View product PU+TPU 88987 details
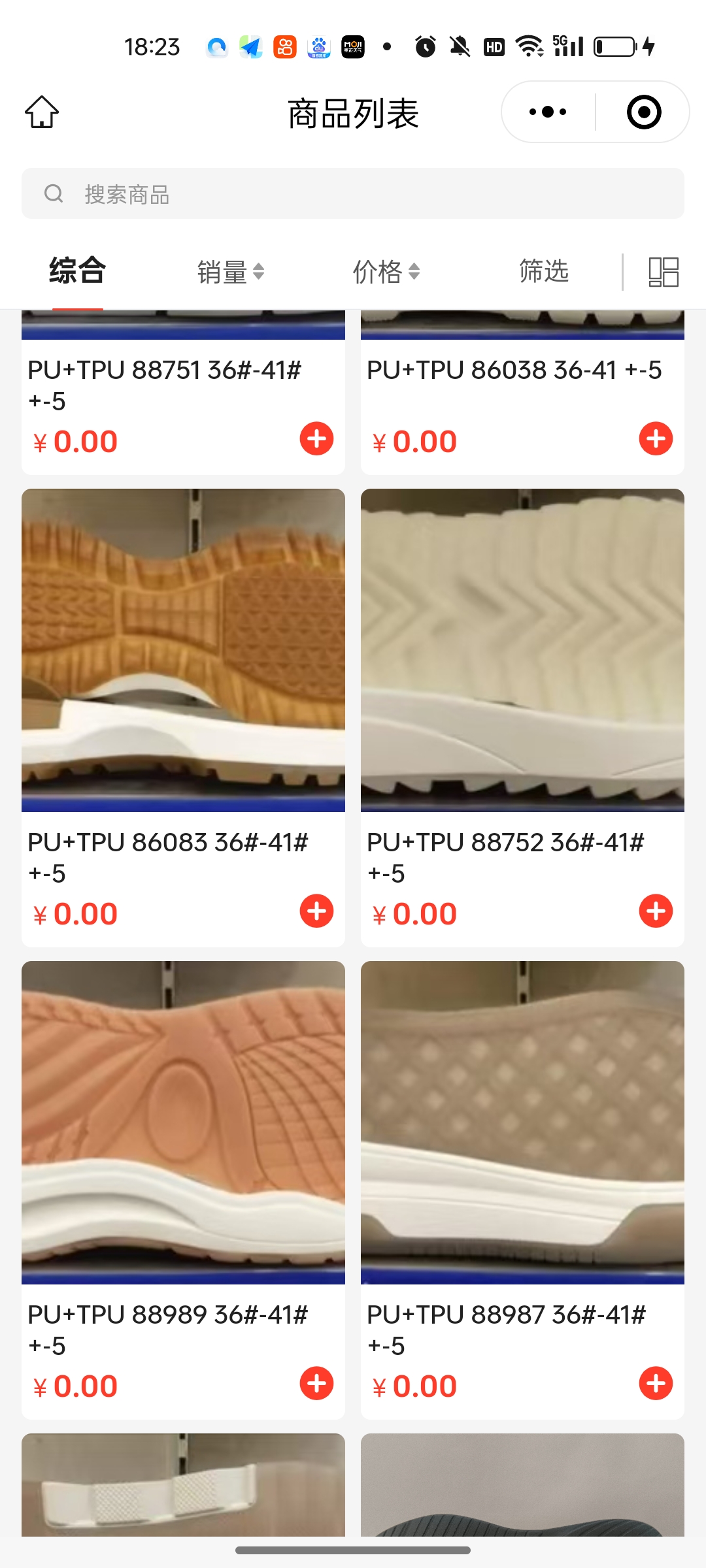706x1568 pixels. coord(522,1122)
